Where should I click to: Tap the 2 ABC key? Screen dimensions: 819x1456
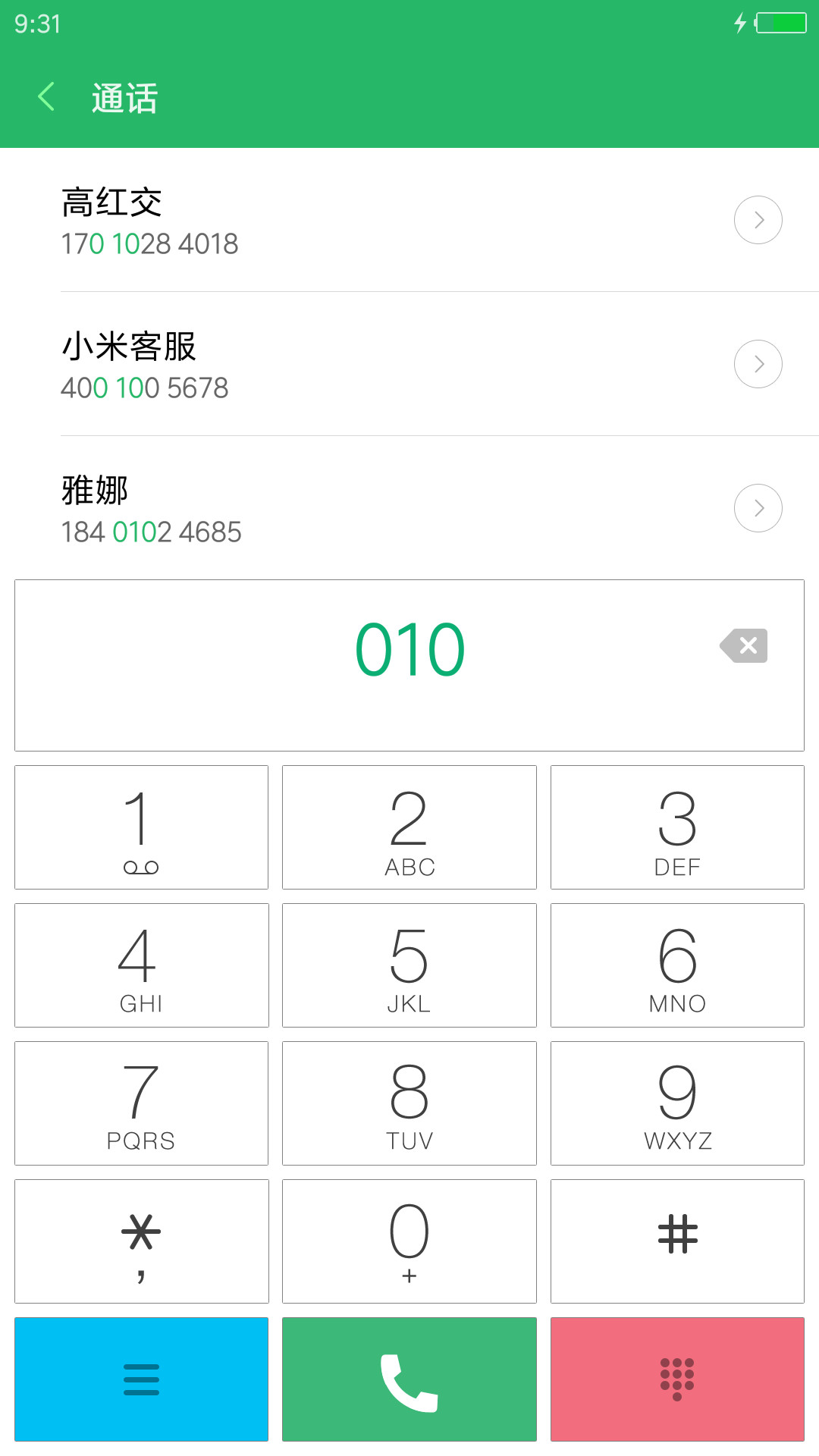(x=409, y=827)
